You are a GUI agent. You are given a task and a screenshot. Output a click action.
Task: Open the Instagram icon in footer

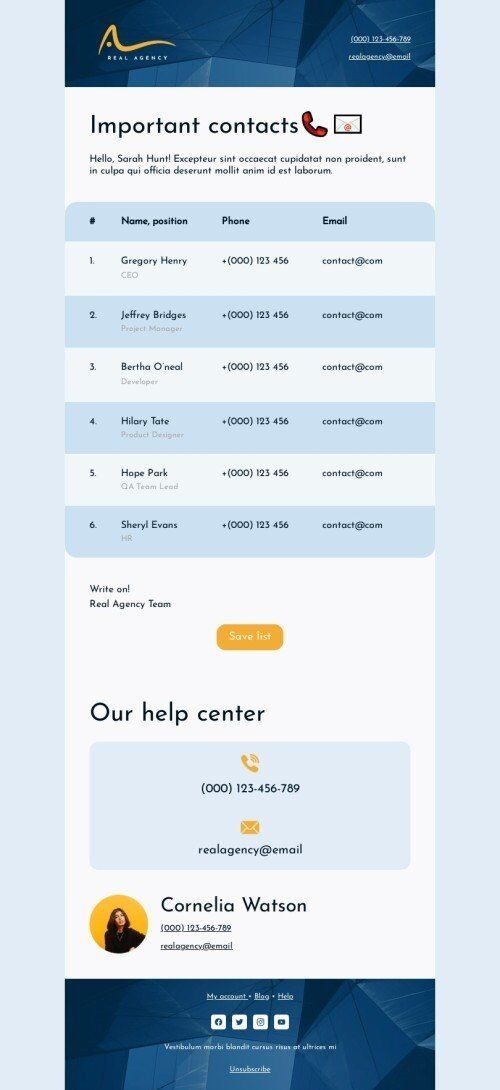pyautogui.click(x=260, y=1021)
